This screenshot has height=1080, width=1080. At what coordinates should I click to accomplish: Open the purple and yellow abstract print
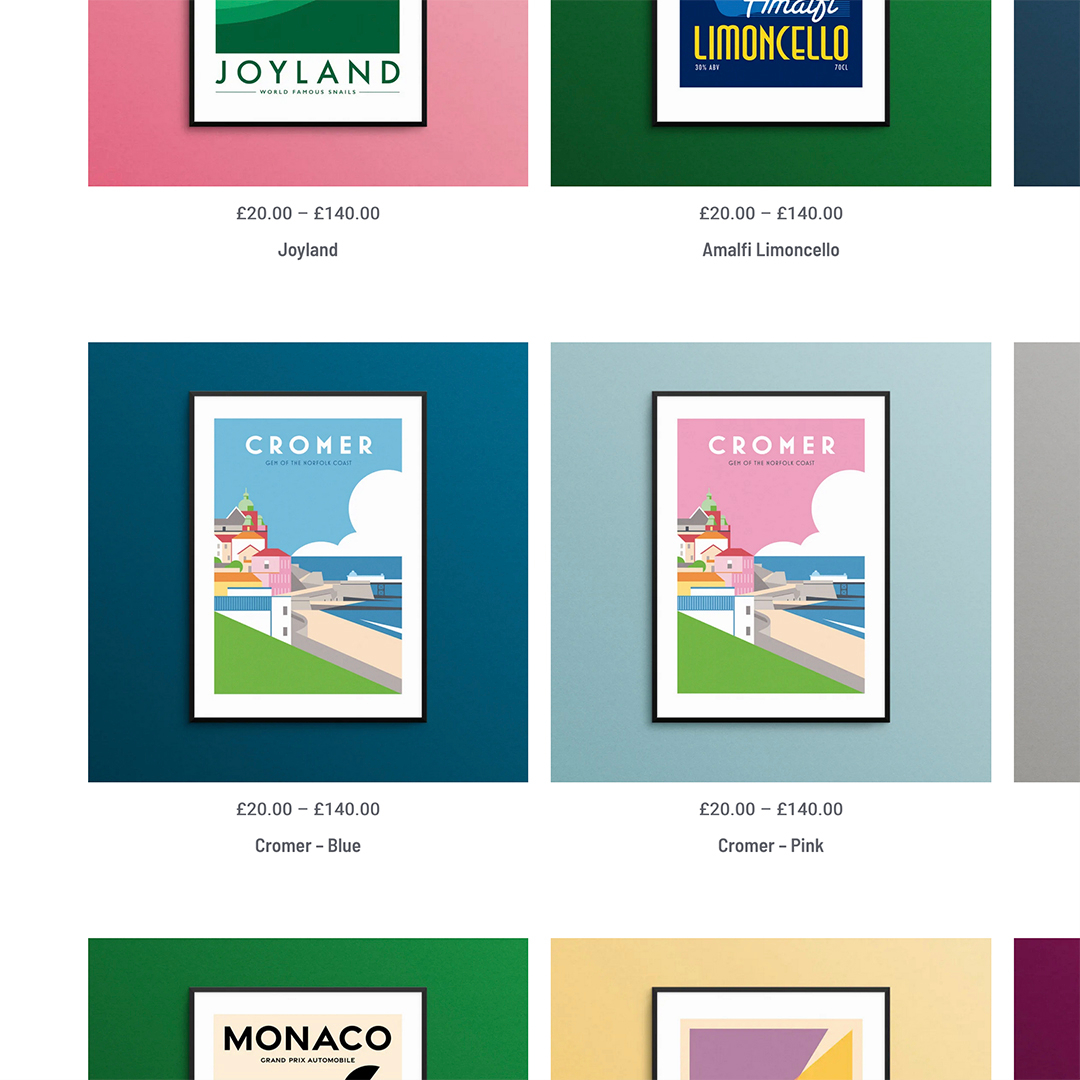pyautogui.click(x=770, y=1010)
